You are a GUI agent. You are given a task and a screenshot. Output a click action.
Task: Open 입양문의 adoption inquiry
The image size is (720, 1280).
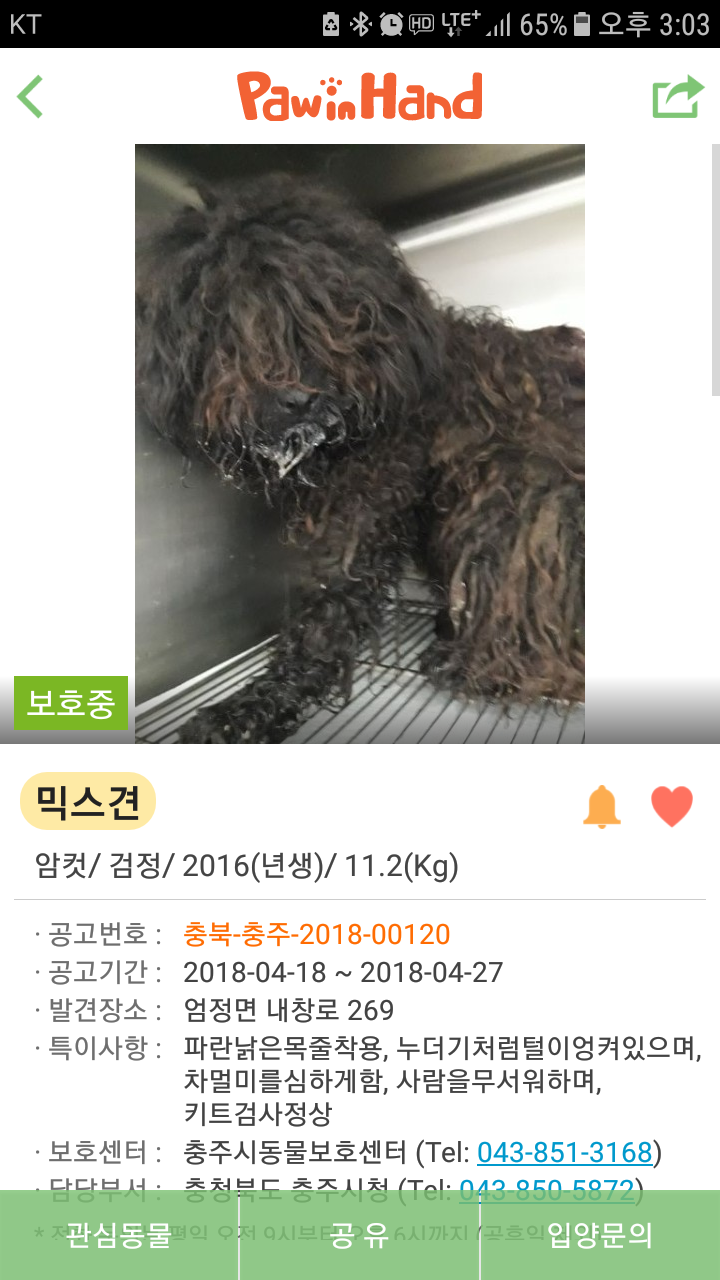(600, 1236)
